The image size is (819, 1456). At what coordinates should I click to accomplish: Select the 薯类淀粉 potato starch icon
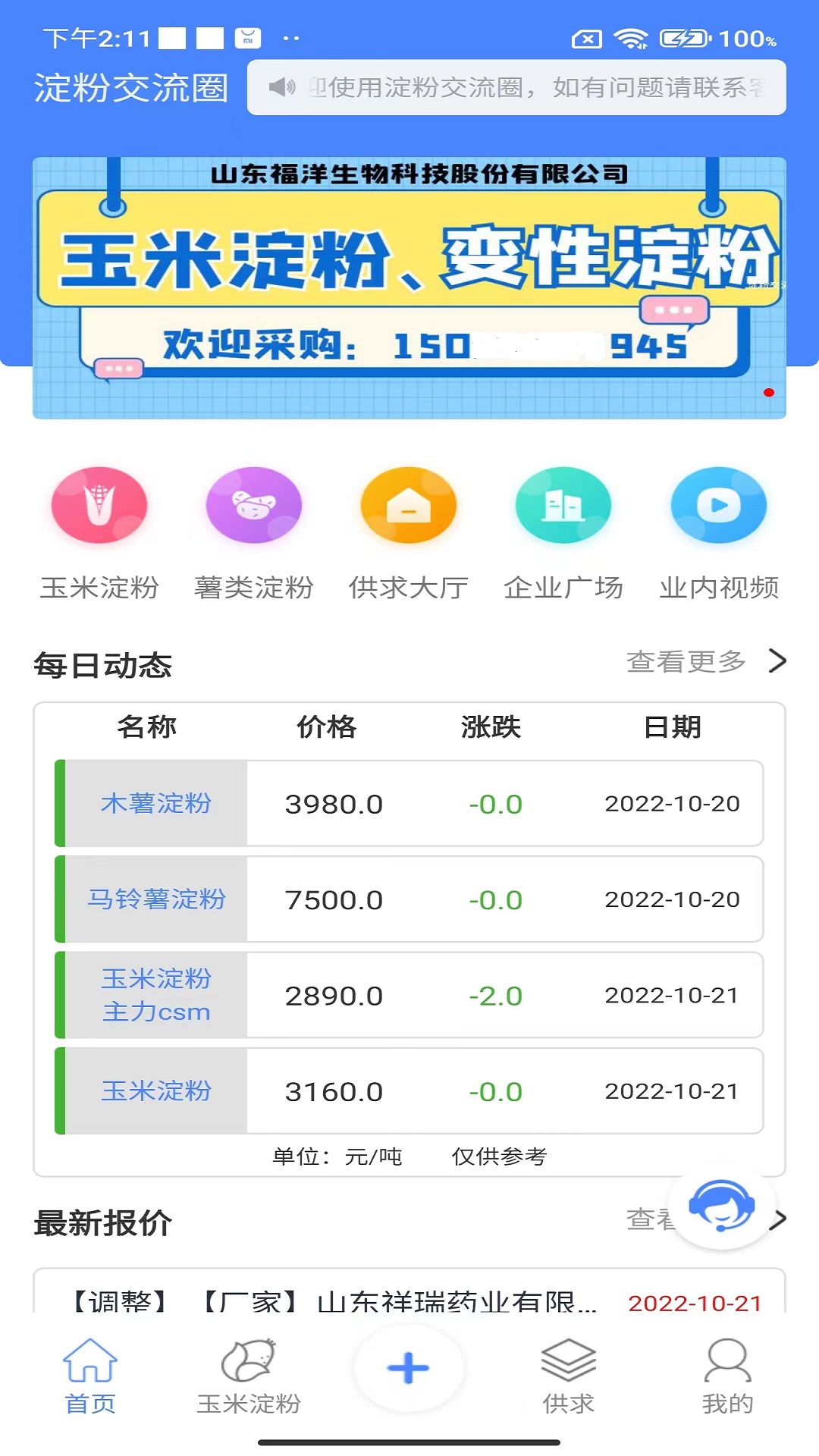click(x=255, y=507)
